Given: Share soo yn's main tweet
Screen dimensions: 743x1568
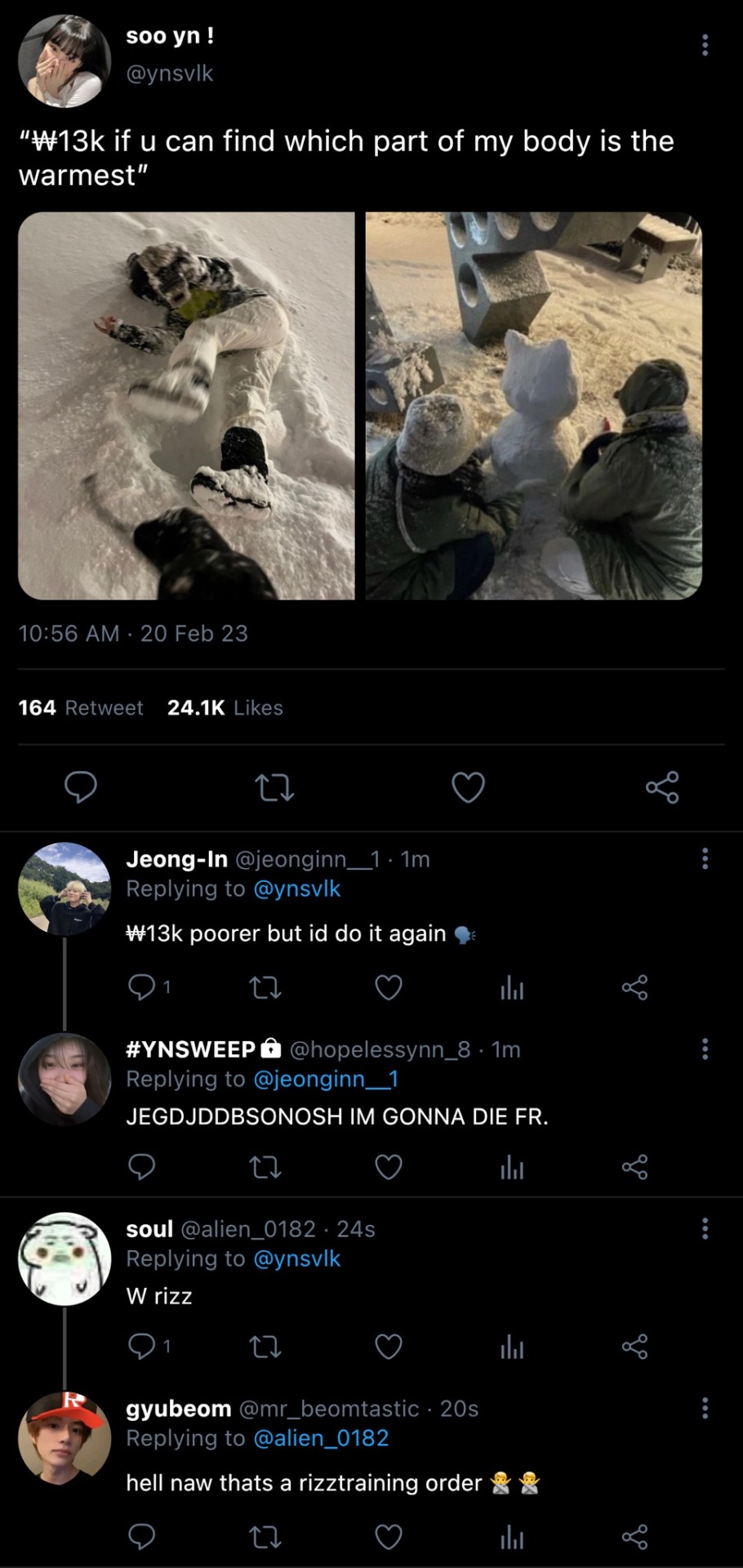Looking at the screenshot, I should (x=661, y=787).
